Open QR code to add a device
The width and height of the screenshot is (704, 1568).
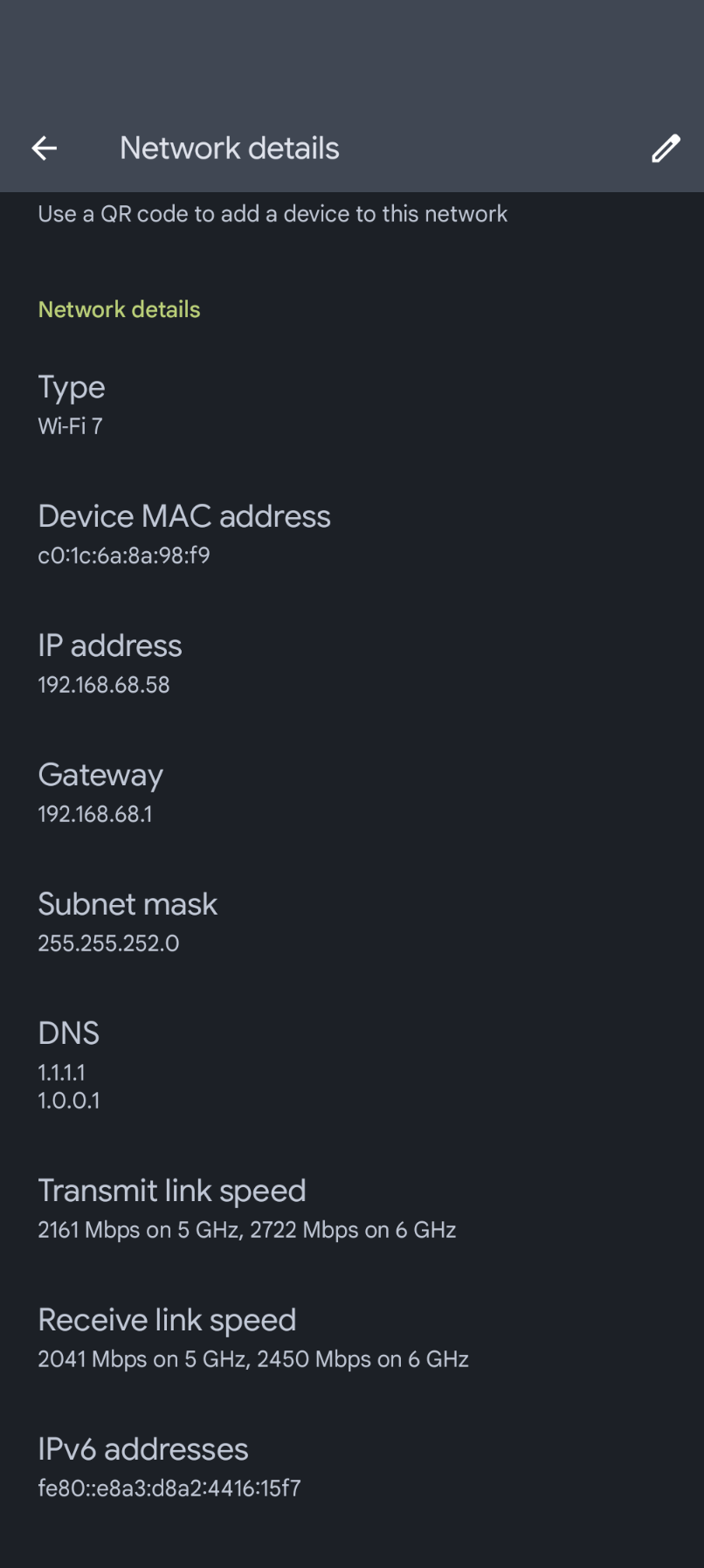pos(273,214)
